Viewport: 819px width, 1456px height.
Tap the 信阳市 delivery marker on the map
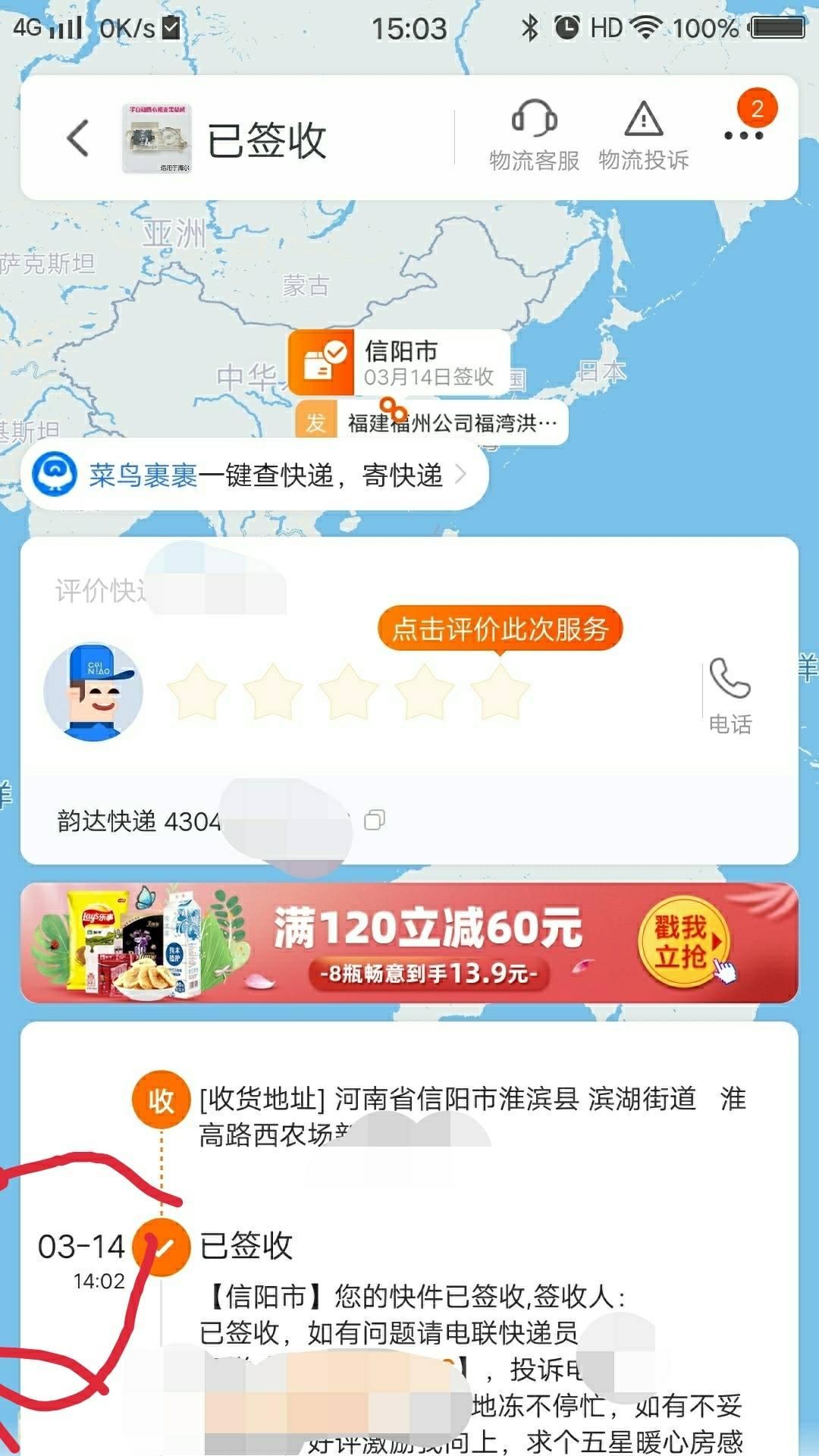click(x=397, y=362)
